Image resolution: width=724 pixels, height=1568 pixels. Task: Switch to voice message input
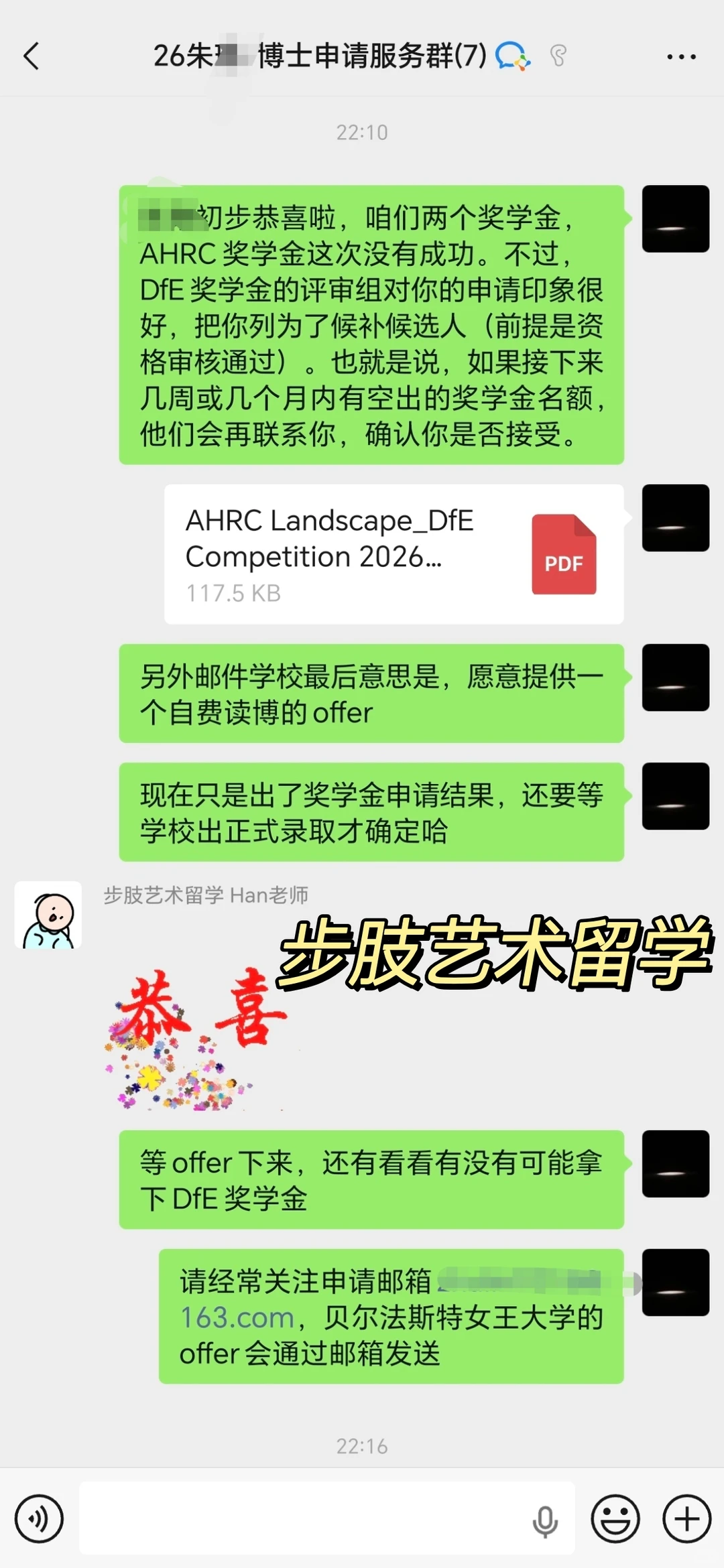[x=39, y=1519]
